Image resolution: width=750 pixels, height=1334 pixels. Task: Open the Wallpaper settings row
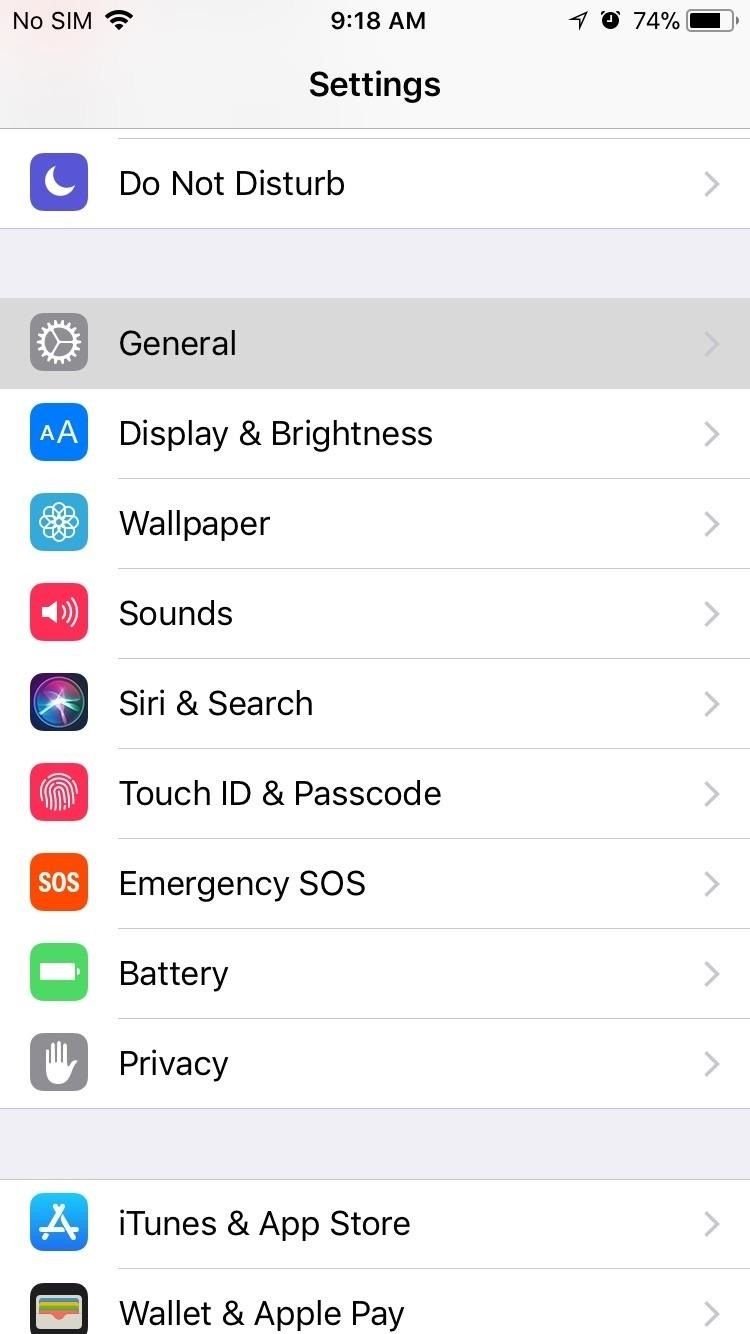pos(375,523)
